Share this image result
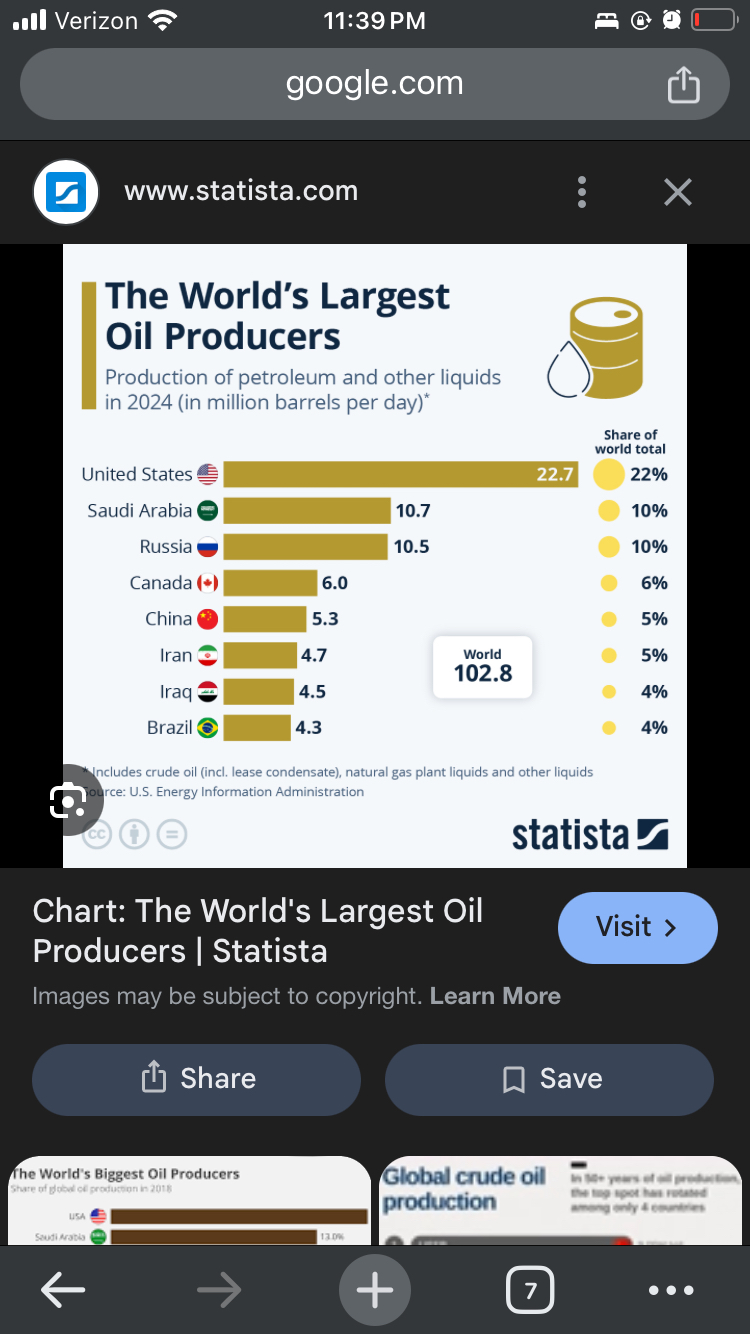 (x=196, y=1079)
